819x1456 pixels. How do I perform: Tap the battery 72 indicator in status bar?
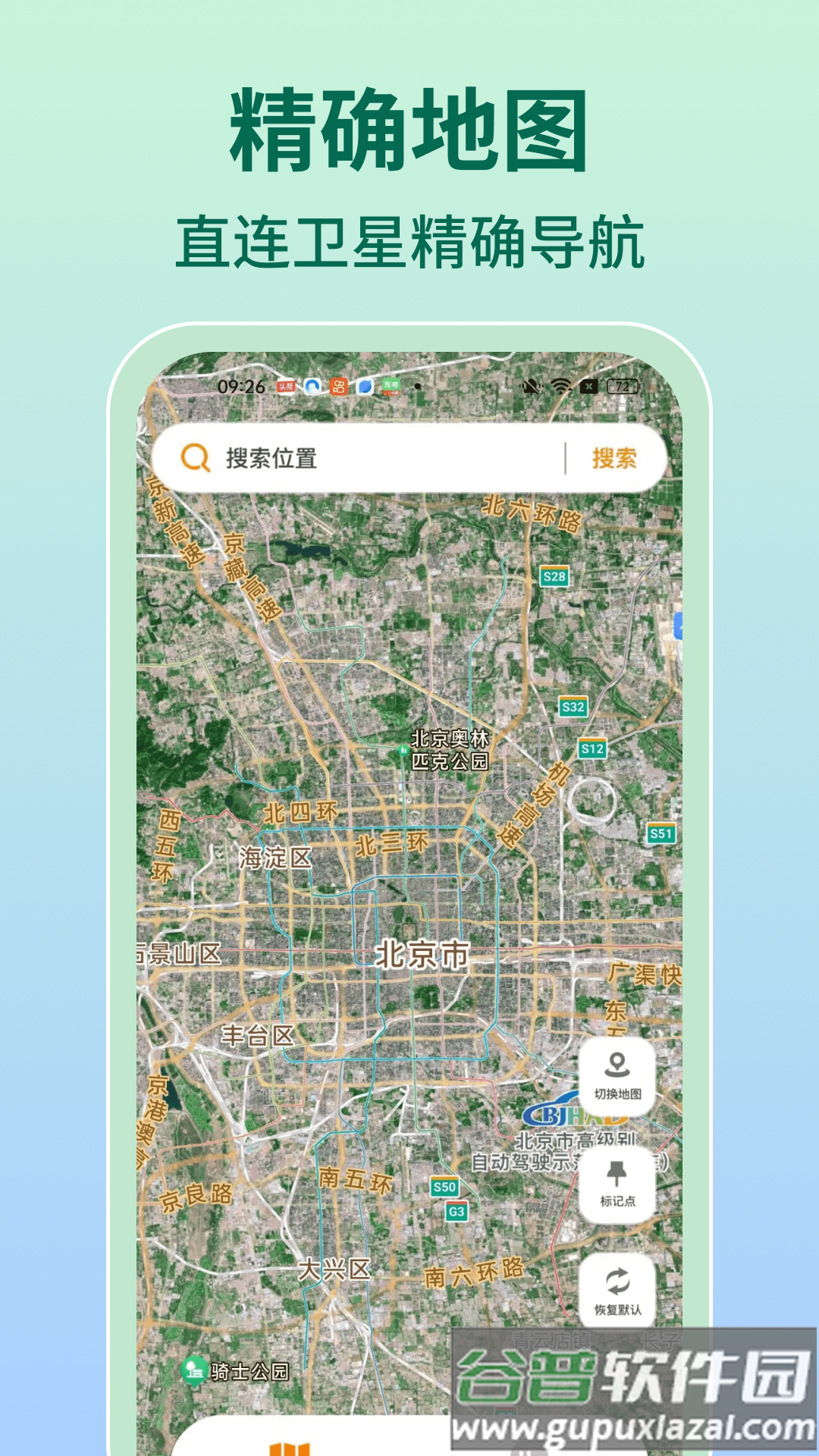[x=622, y=387]
